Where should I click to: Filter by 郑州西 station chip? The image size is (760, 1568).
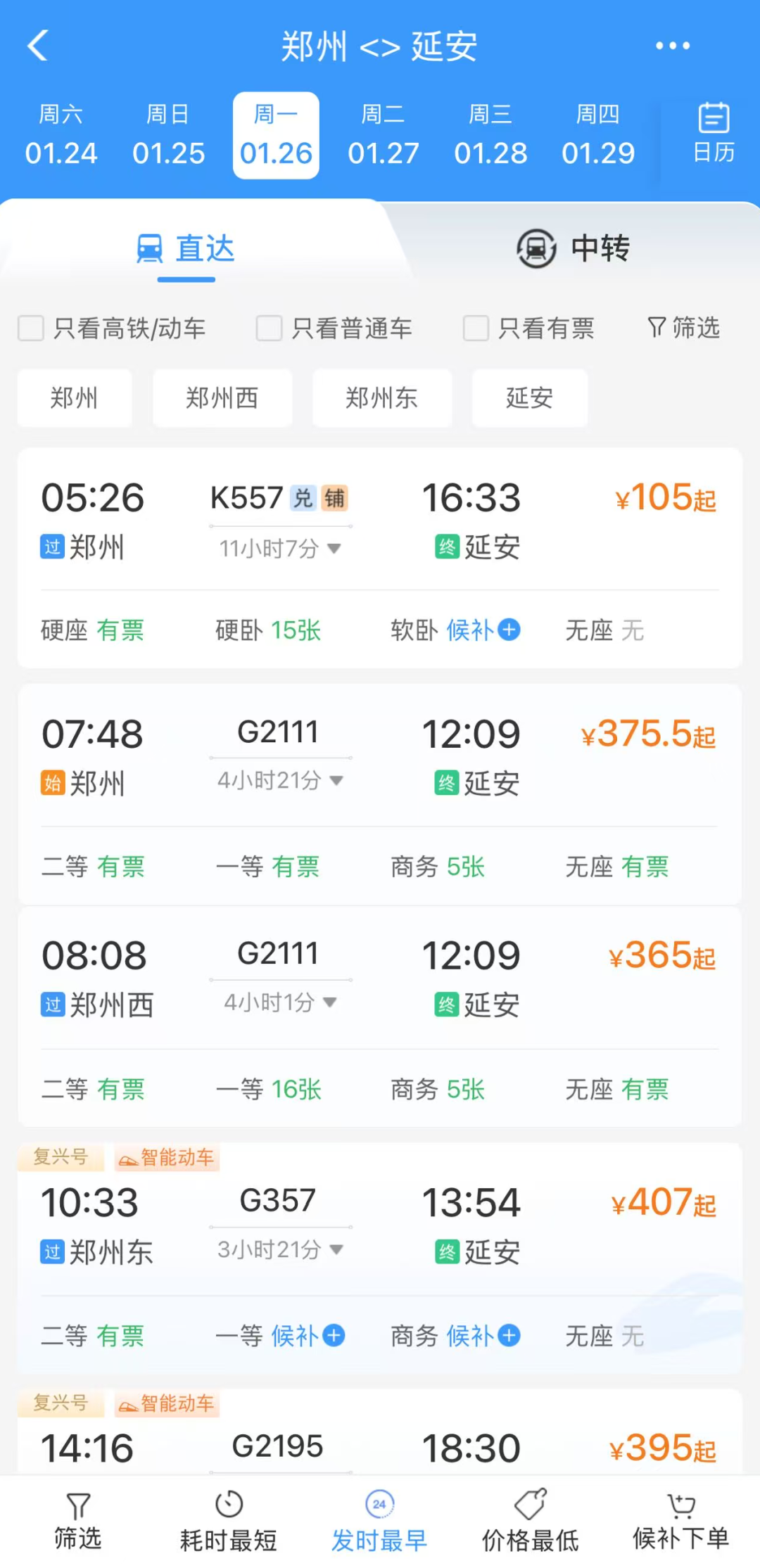point(222,398)
